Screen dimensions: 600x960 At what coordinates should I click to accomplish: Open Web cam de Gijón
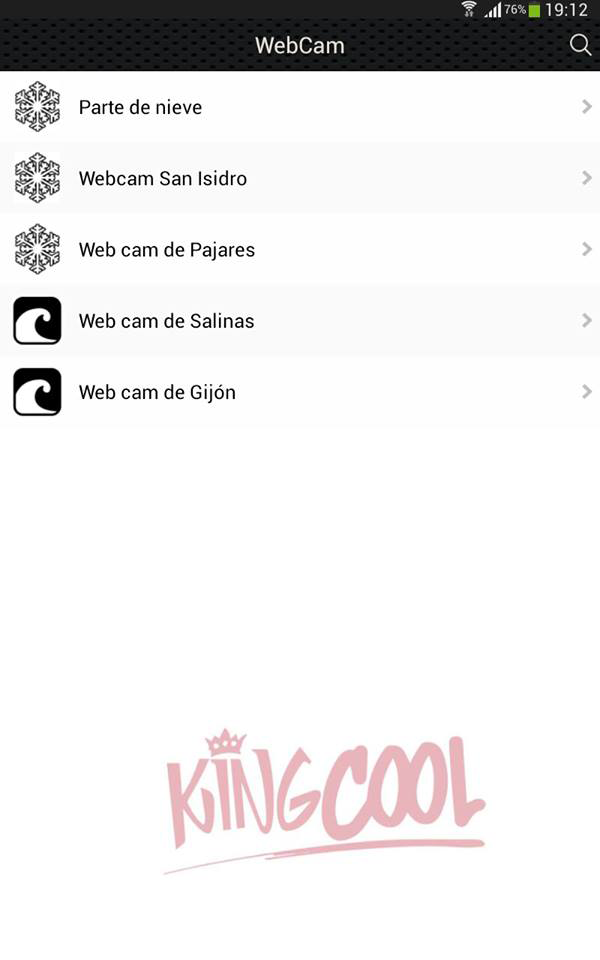(x=300, y=392)
